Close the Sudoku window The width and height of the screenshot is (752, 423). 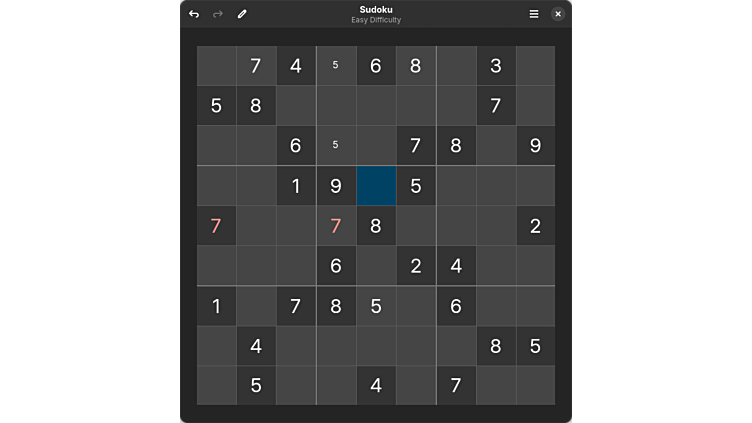pos(558,14)
